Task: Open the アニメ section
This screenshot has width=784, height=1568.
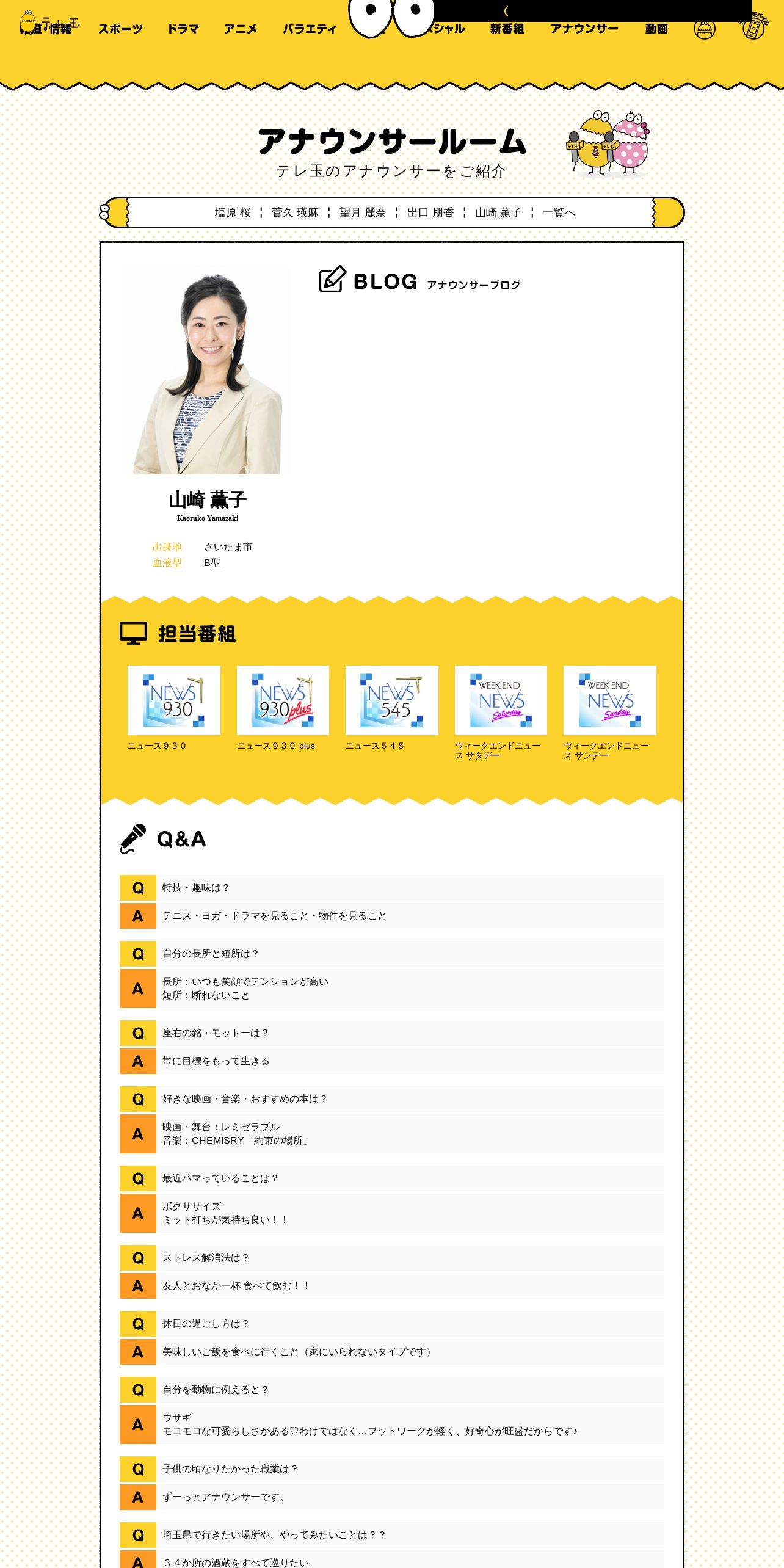Action: 240,29
